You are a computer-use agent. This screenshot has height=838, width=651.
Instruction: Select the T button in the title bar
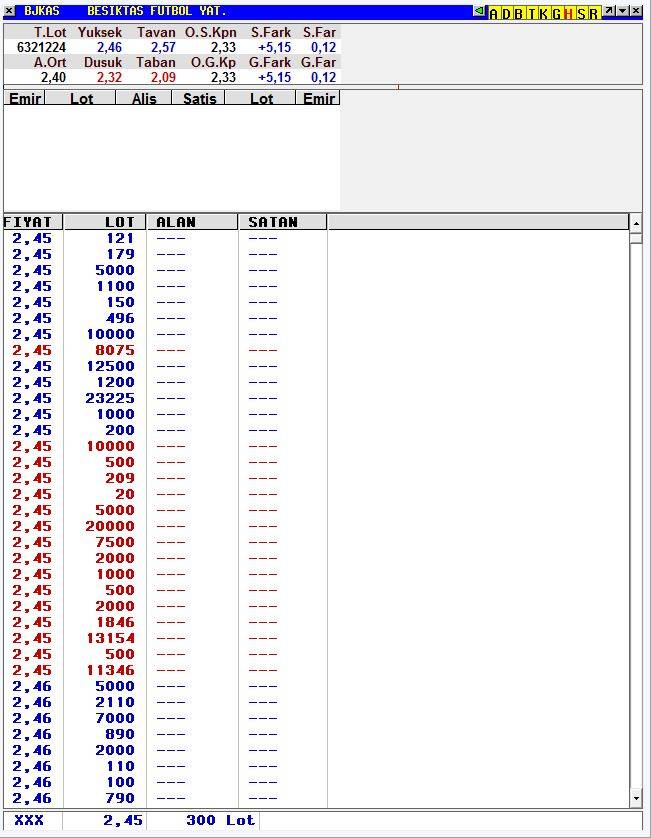(531, 13)
